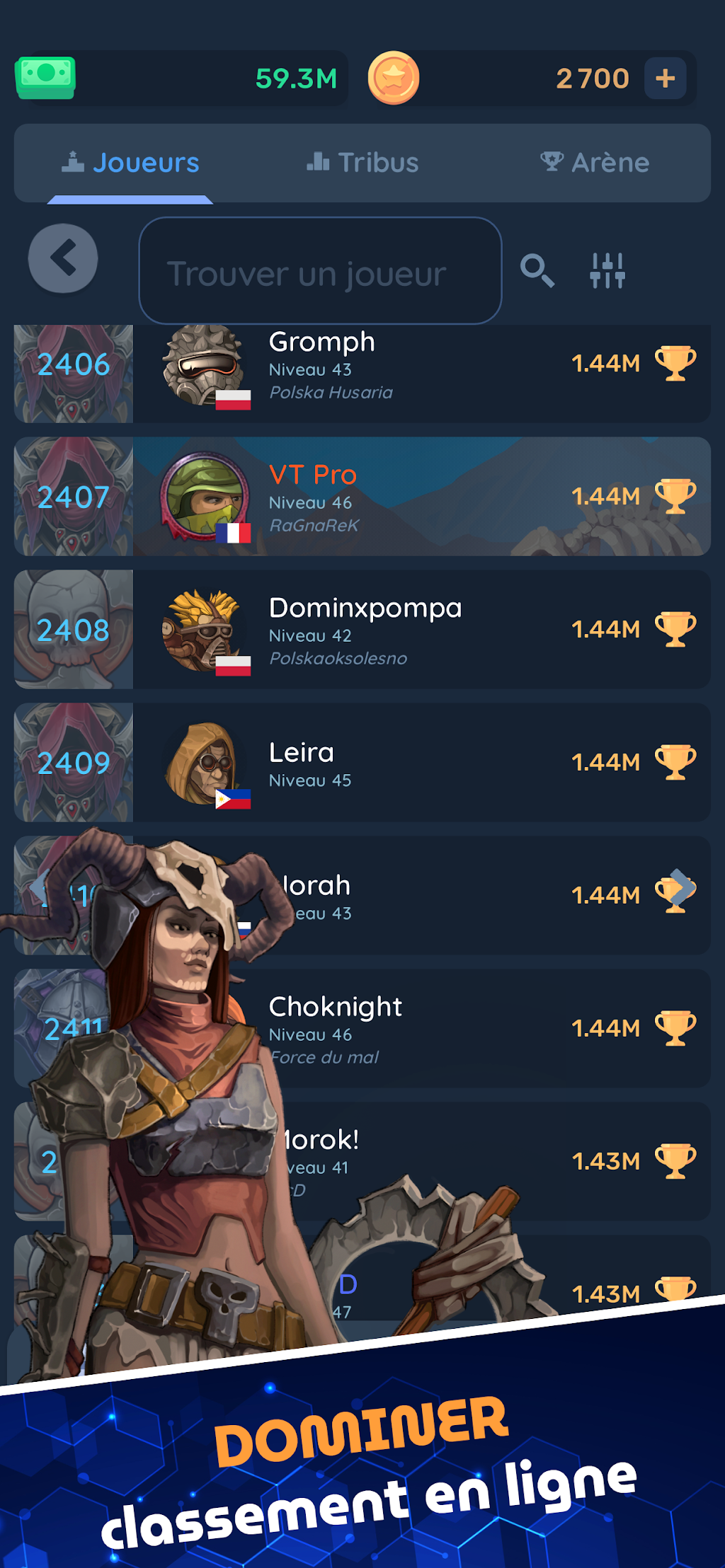Image resolution: width=725 pixels, height=1568 pixels.
Task: Go back with the round arrow button
Action: tap(63, 258)
